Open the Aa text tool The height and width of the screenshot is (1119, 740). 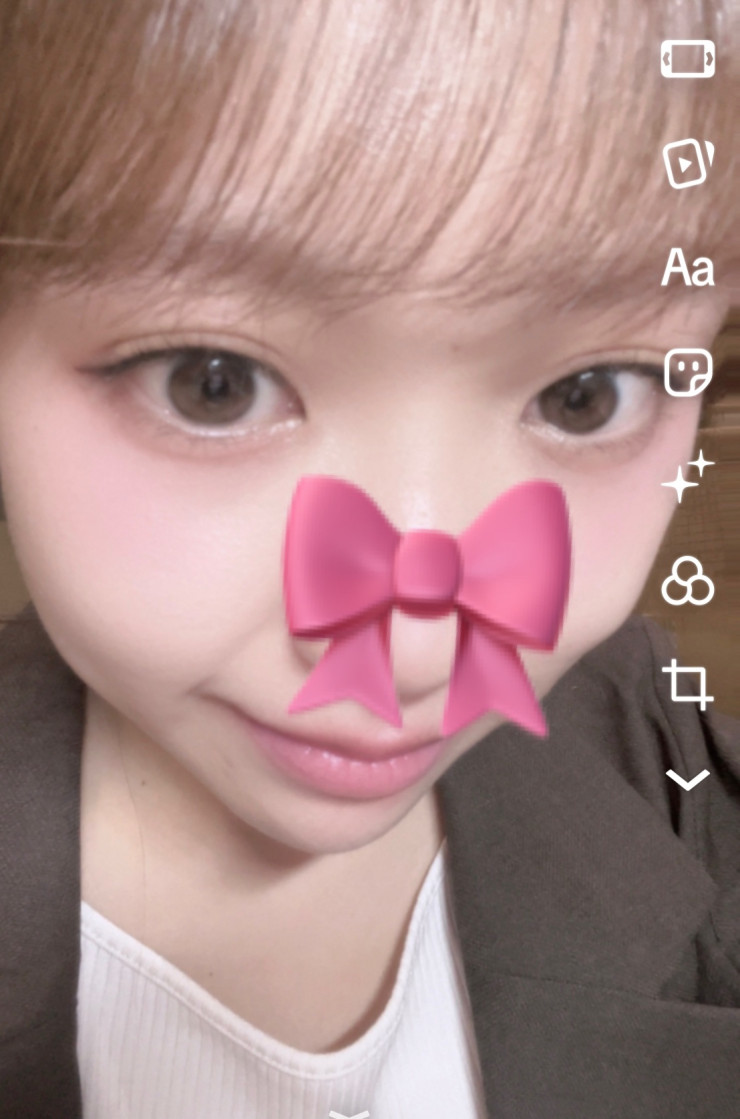click(x=688, y=268)
